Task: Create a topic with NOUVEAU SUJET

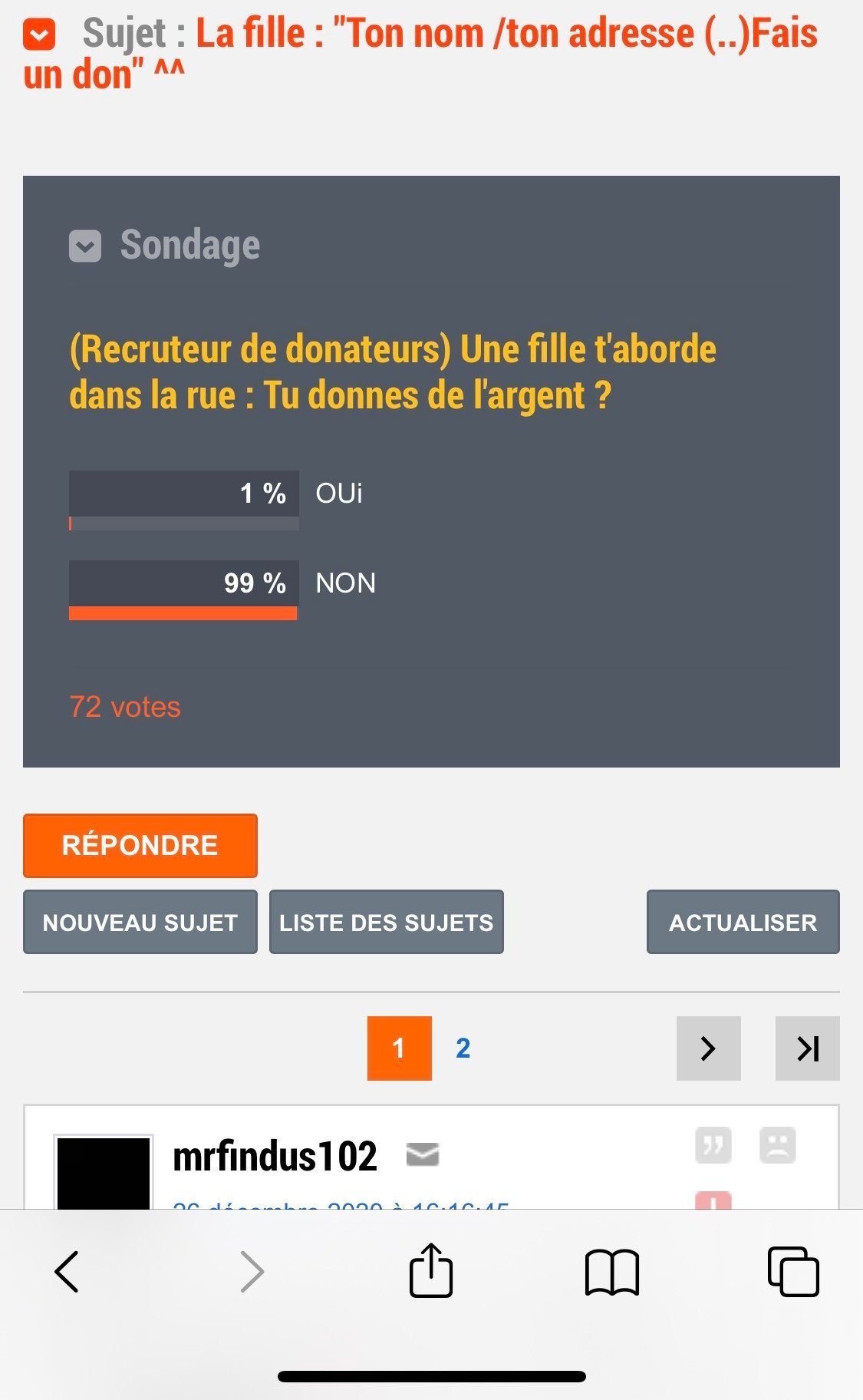Action: 140,922
